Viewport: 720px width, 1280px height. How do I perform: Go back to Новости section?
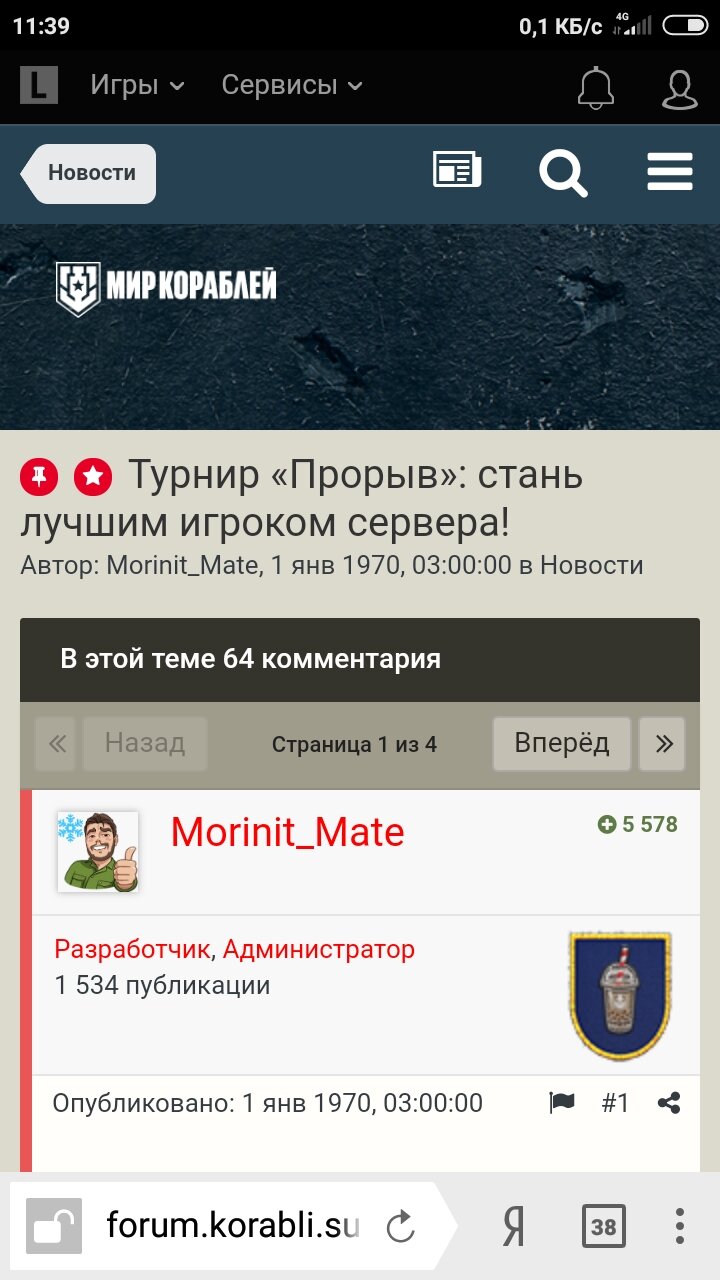tap(88, 173)
